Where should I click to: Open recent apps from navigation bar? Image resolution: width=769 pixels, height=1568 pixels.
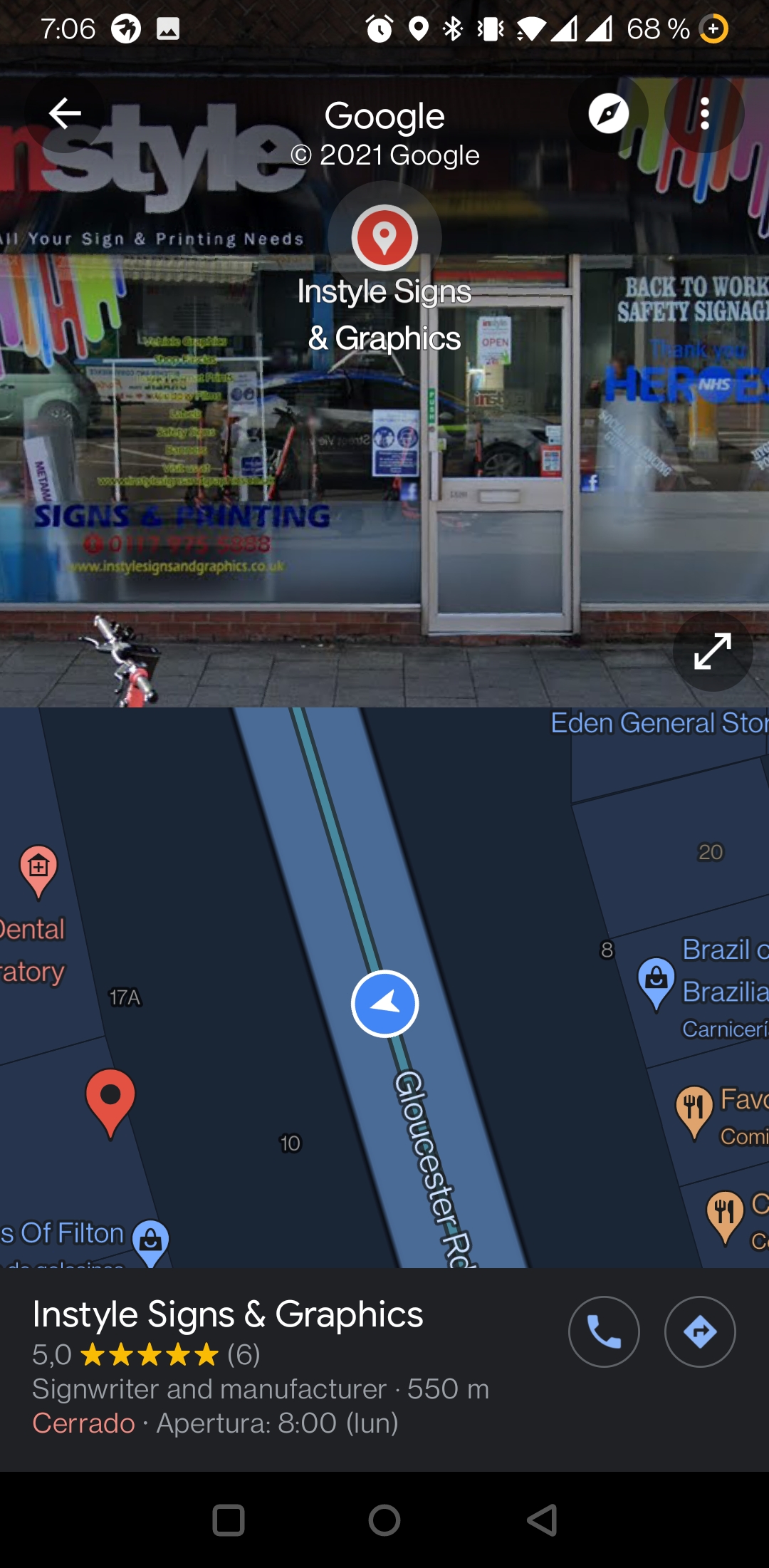229,1520
